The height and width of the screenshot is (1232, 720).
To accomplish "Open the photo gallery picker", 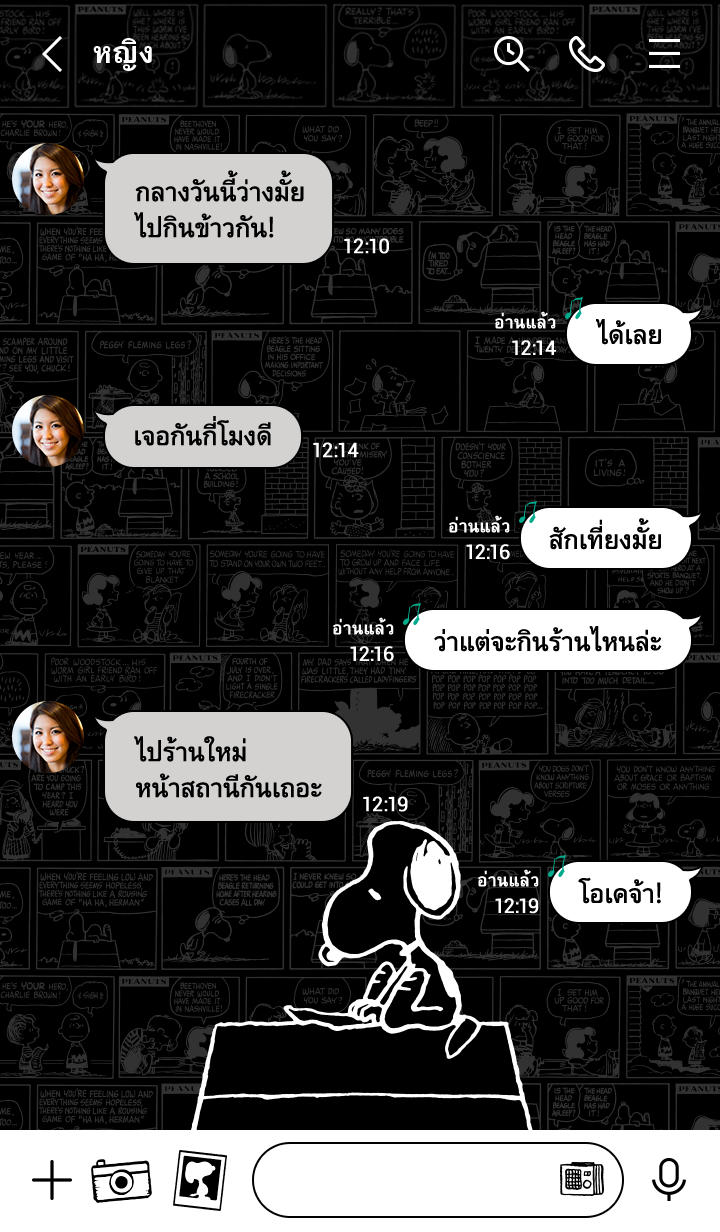I will point(200,1180).
